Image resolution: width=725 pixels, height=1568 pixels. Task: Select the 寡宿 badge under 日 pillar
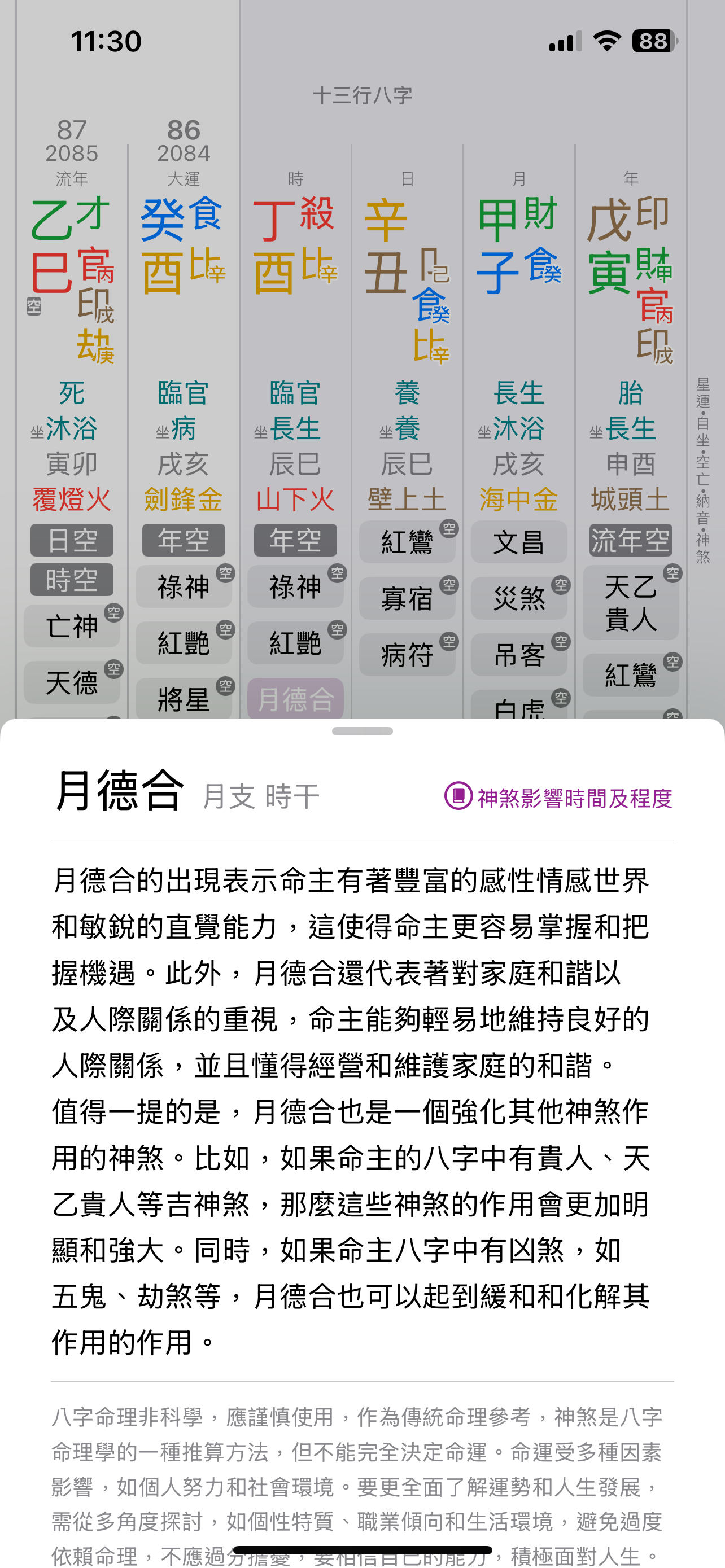click(x=407, y=600)
